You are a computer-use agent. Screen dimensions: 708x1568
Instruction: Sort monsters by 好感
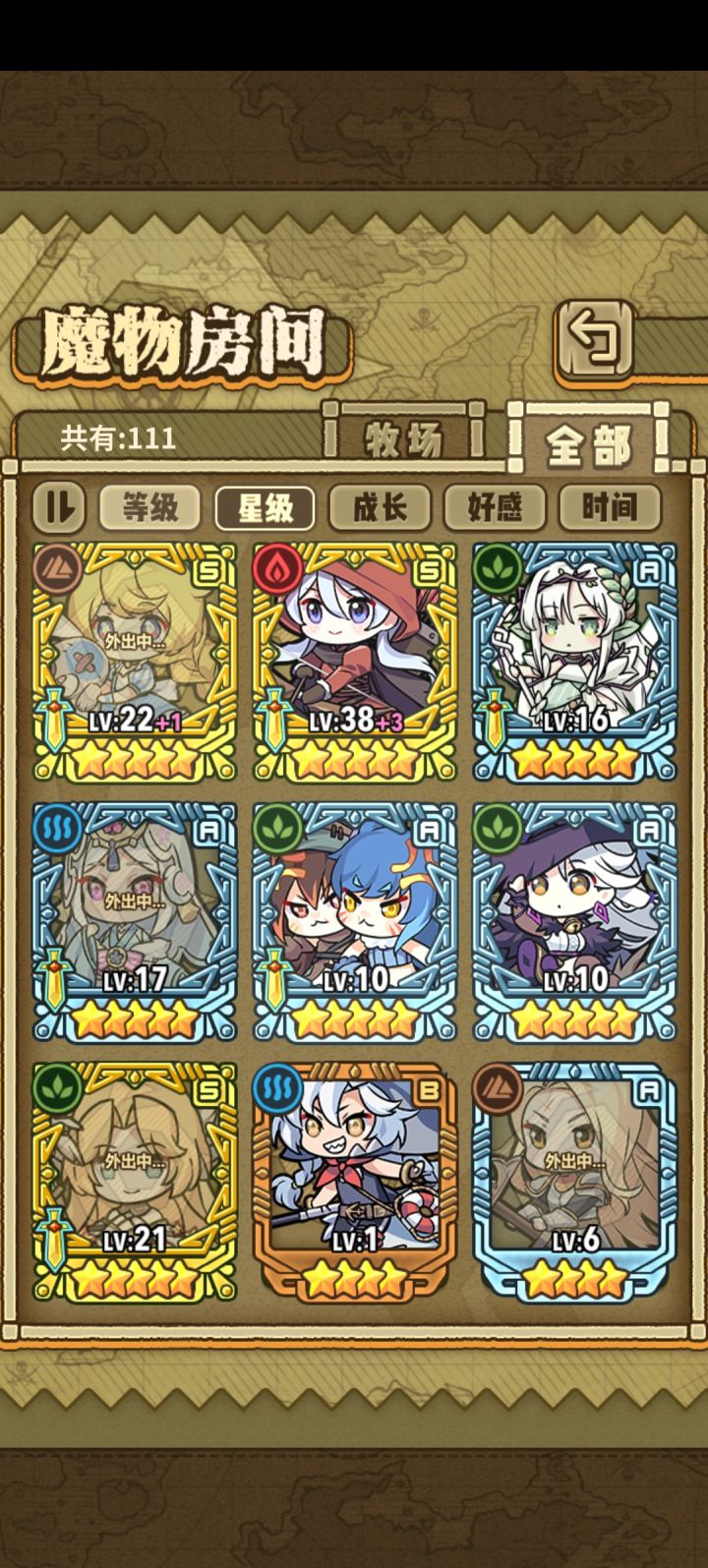click(x=495, y=507)
